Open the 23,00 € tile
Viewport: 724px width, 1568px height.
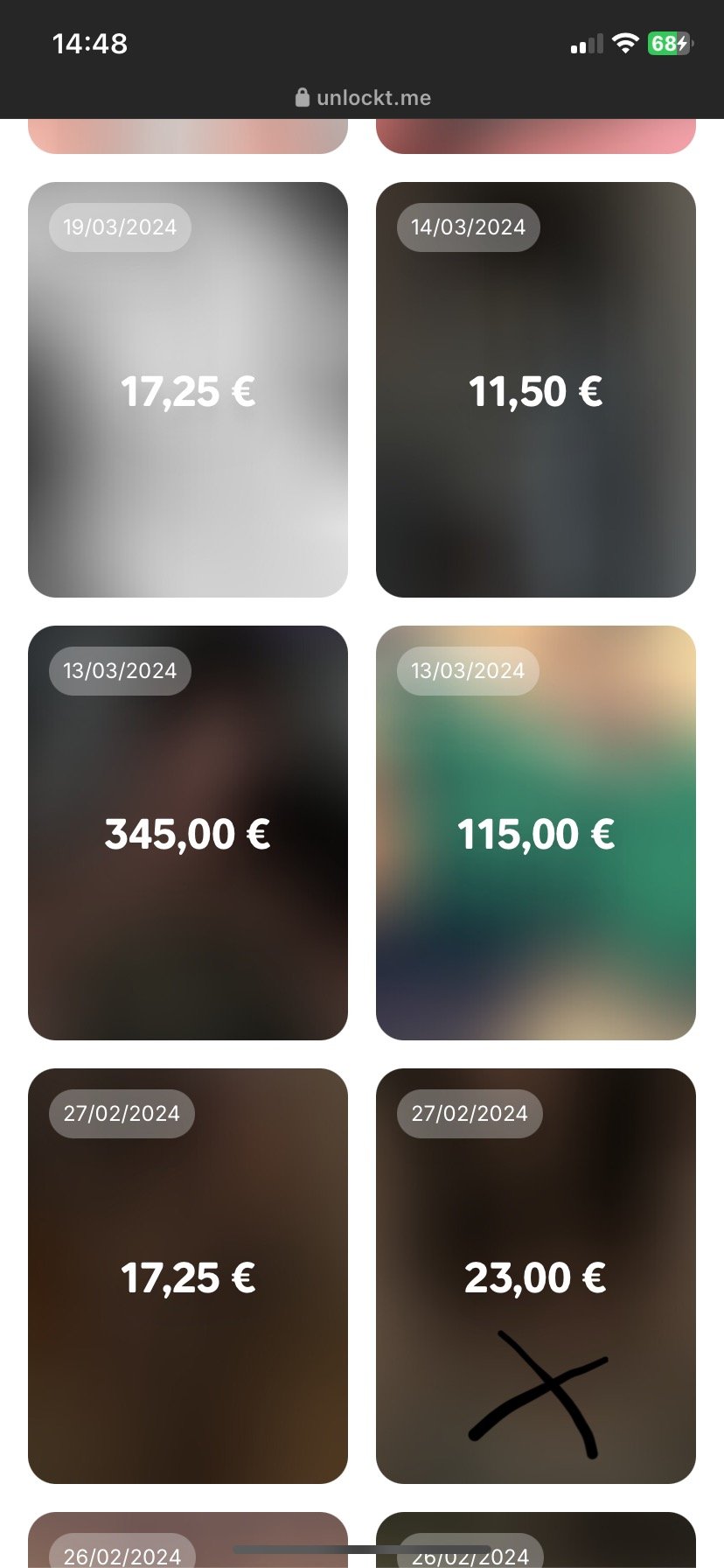click(535, 1276)
